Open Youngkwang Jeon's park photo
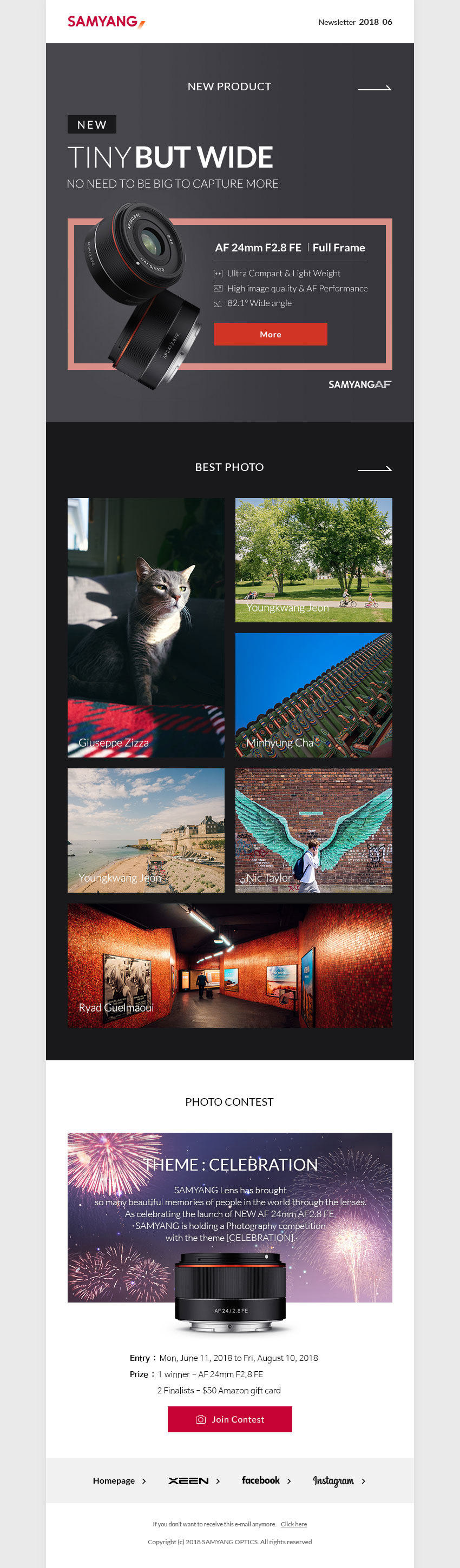 coord(313,560)
